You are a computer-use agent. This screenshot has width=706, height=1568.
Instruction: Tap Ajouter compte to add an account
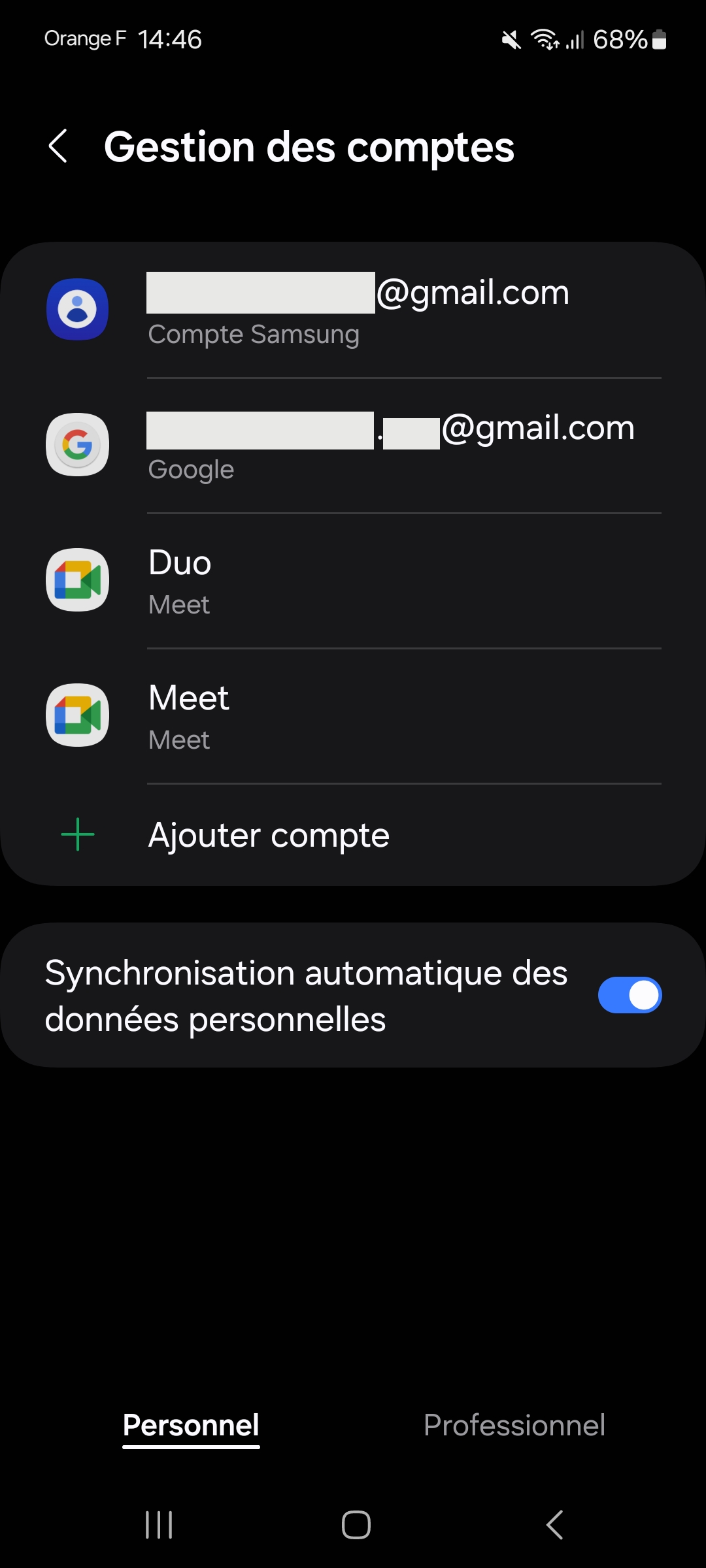click(268, 835)
